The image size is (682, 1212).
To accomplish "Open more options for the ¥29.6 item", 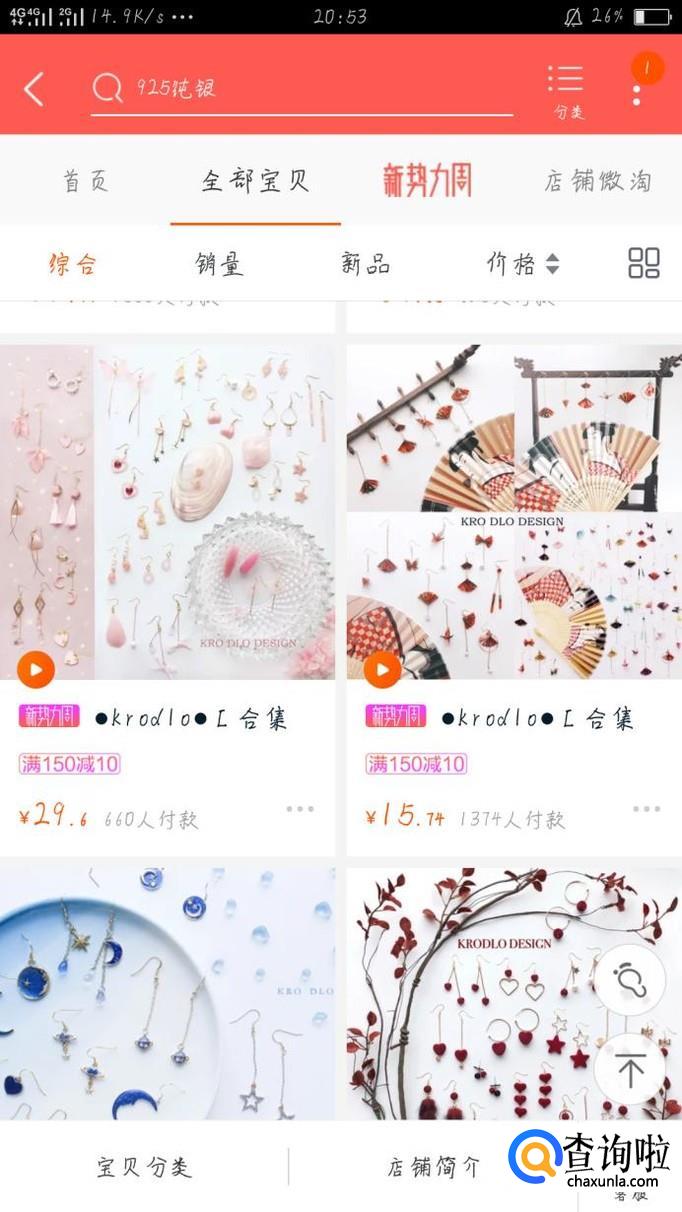I will click(300, 809).
